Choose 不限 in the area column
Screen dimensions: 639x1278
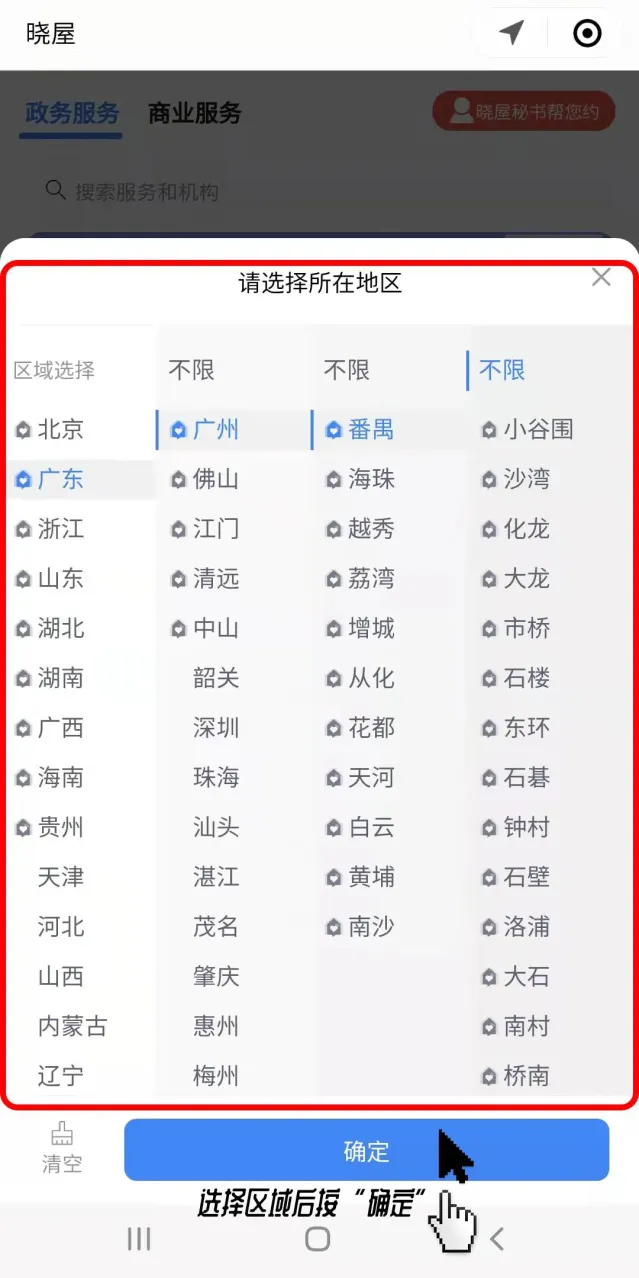[x=502, y=371]
